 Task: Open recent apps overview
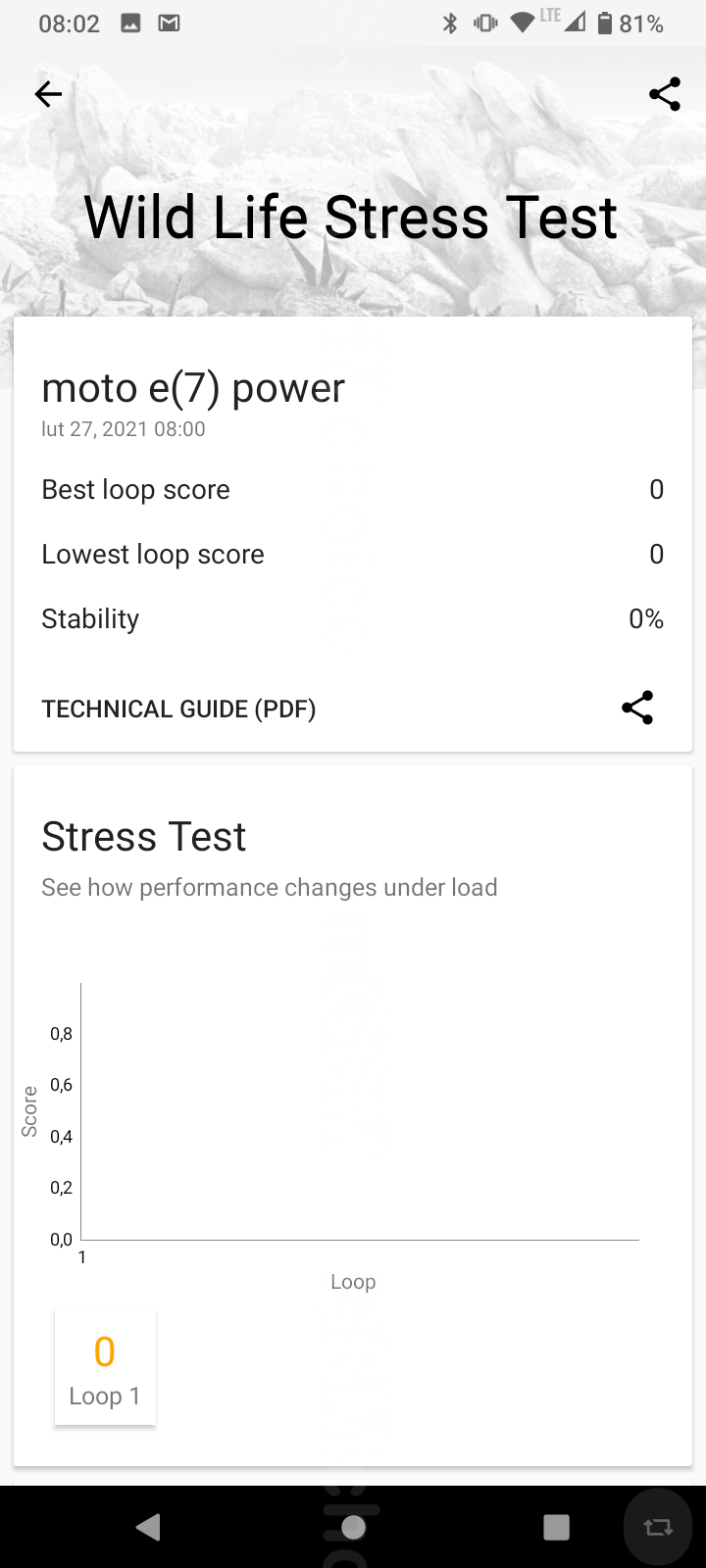(556, 1527)
